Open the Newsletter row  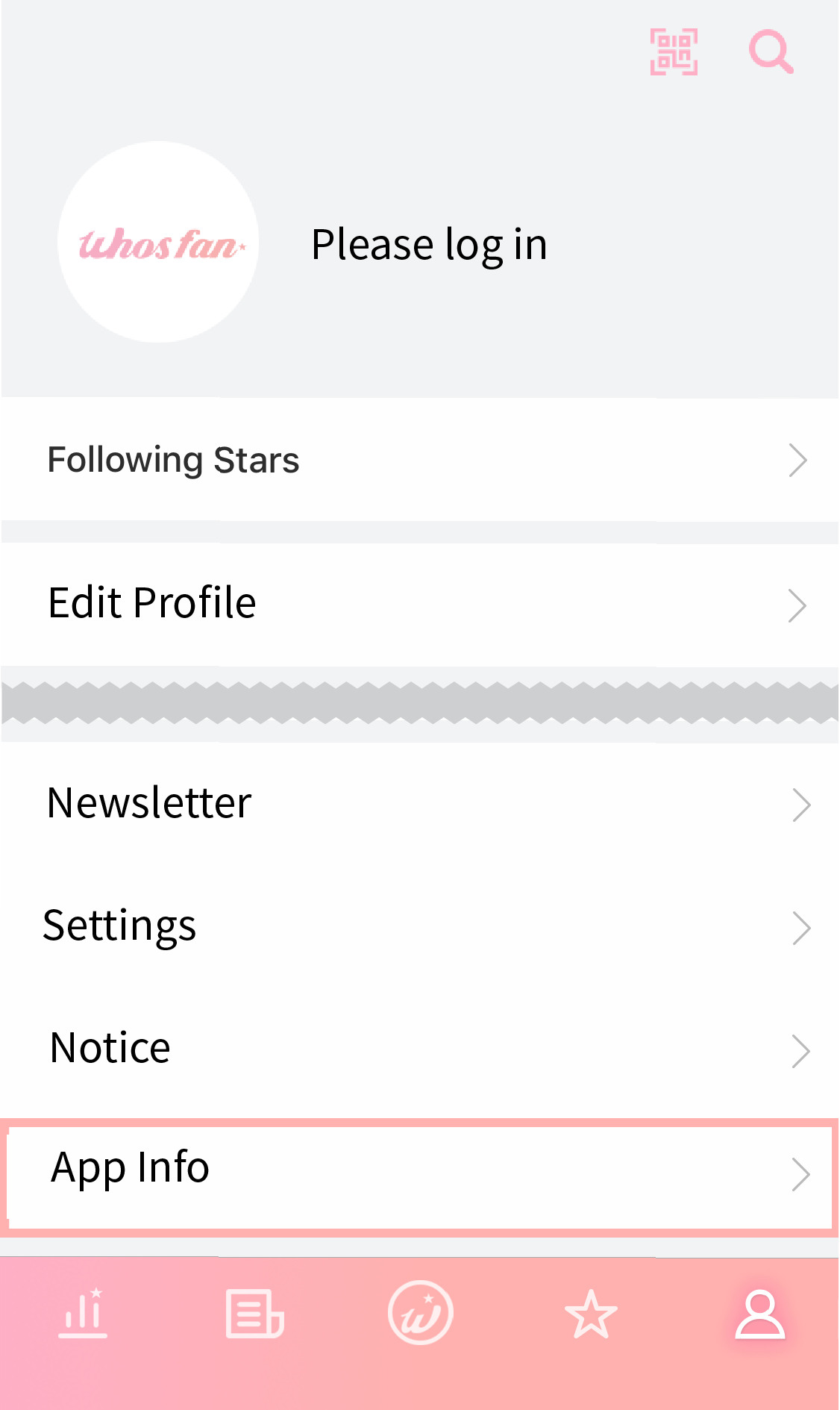420,804
